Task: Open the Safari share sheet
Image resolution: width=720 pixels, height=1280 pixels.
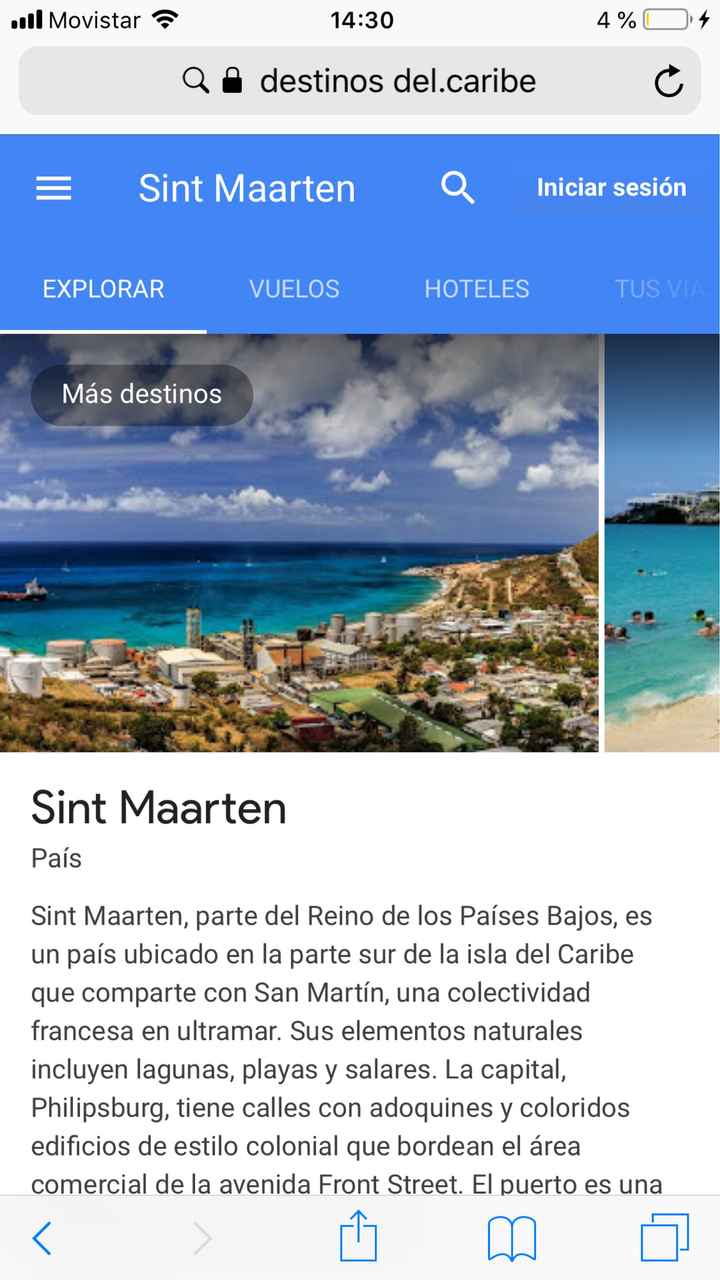Action: [x=358, y=1238]
